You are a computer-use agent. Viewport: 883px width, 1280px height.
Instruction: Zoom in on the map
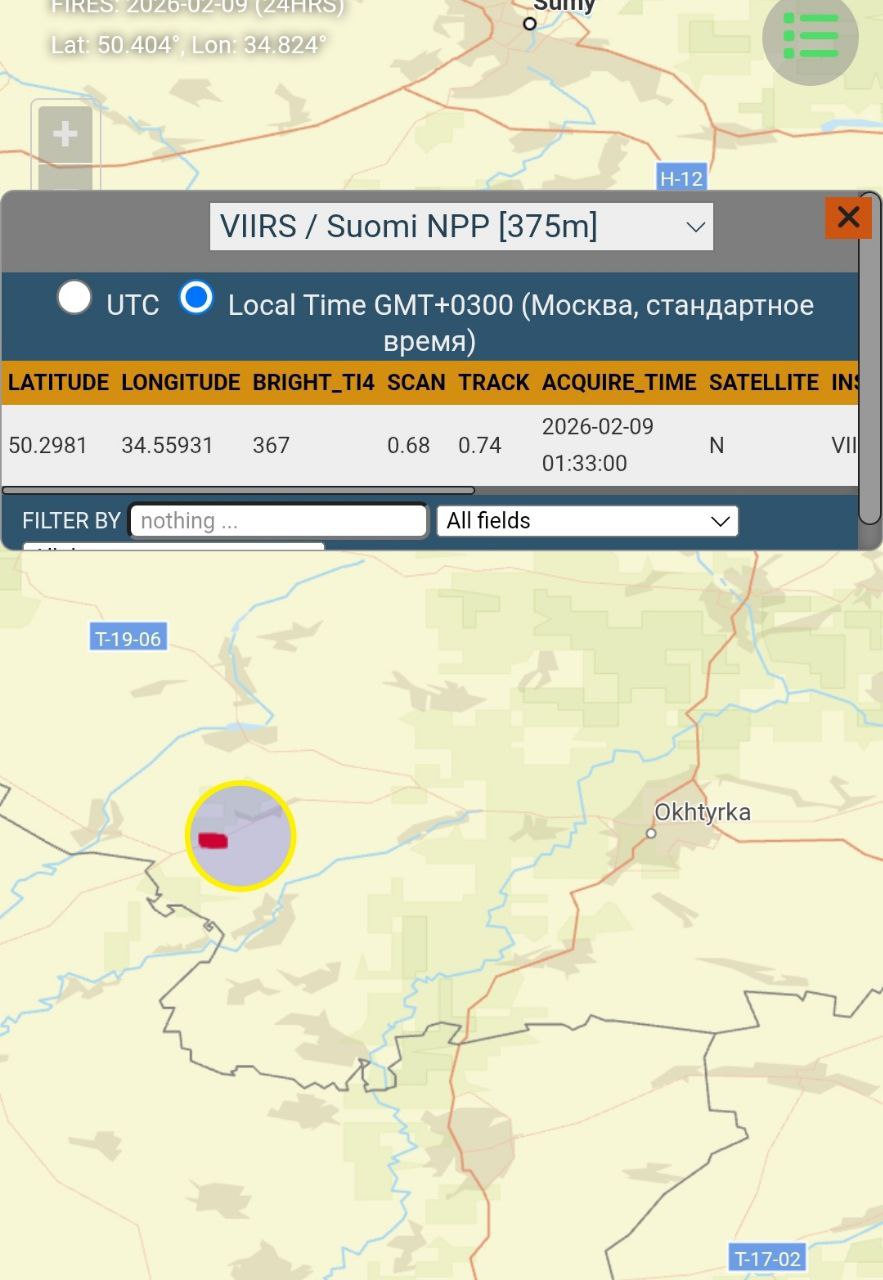click(65, 134)
